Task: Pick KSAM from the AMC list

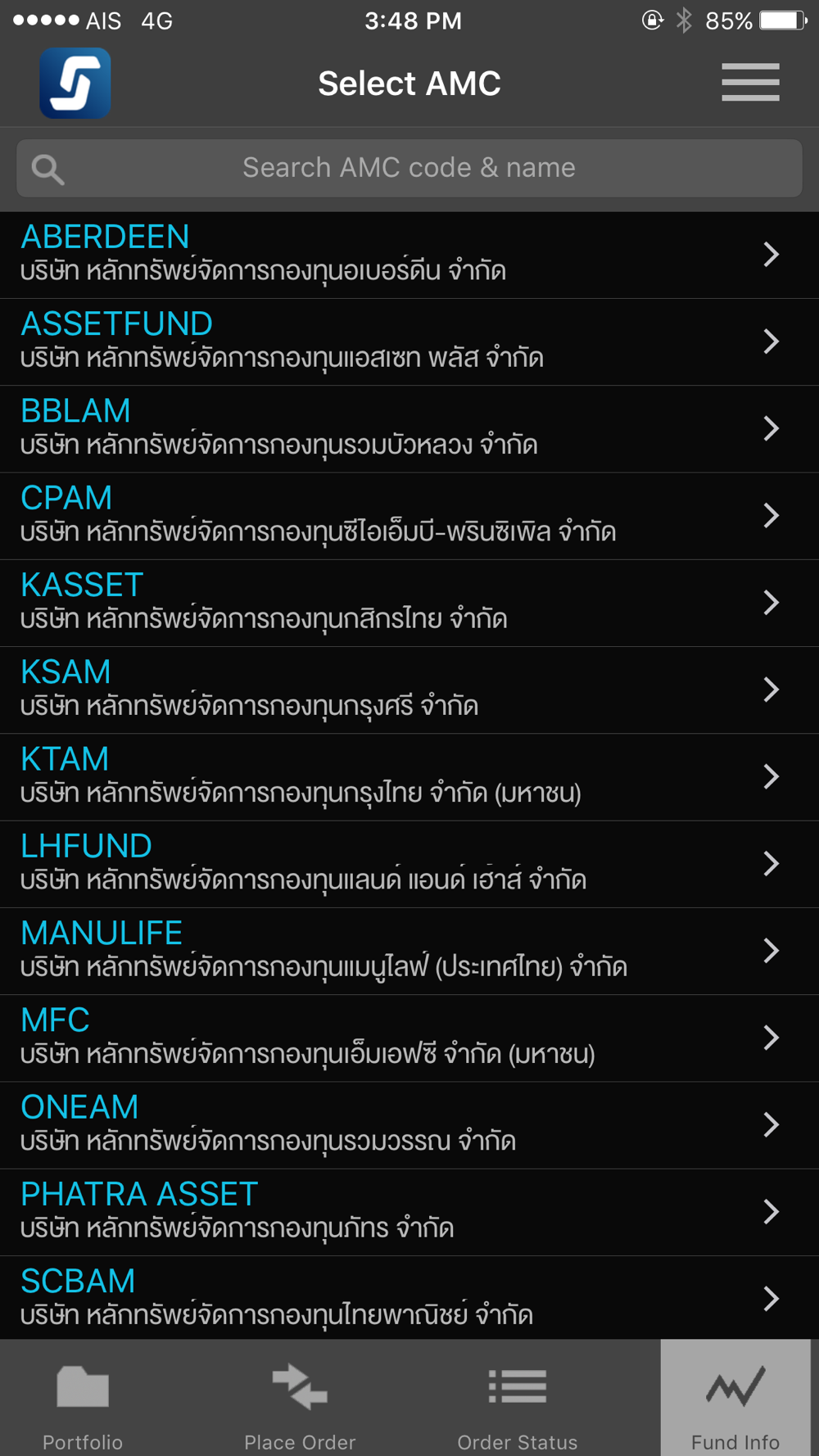Action: pyautogui.click(x=409, y=690)
